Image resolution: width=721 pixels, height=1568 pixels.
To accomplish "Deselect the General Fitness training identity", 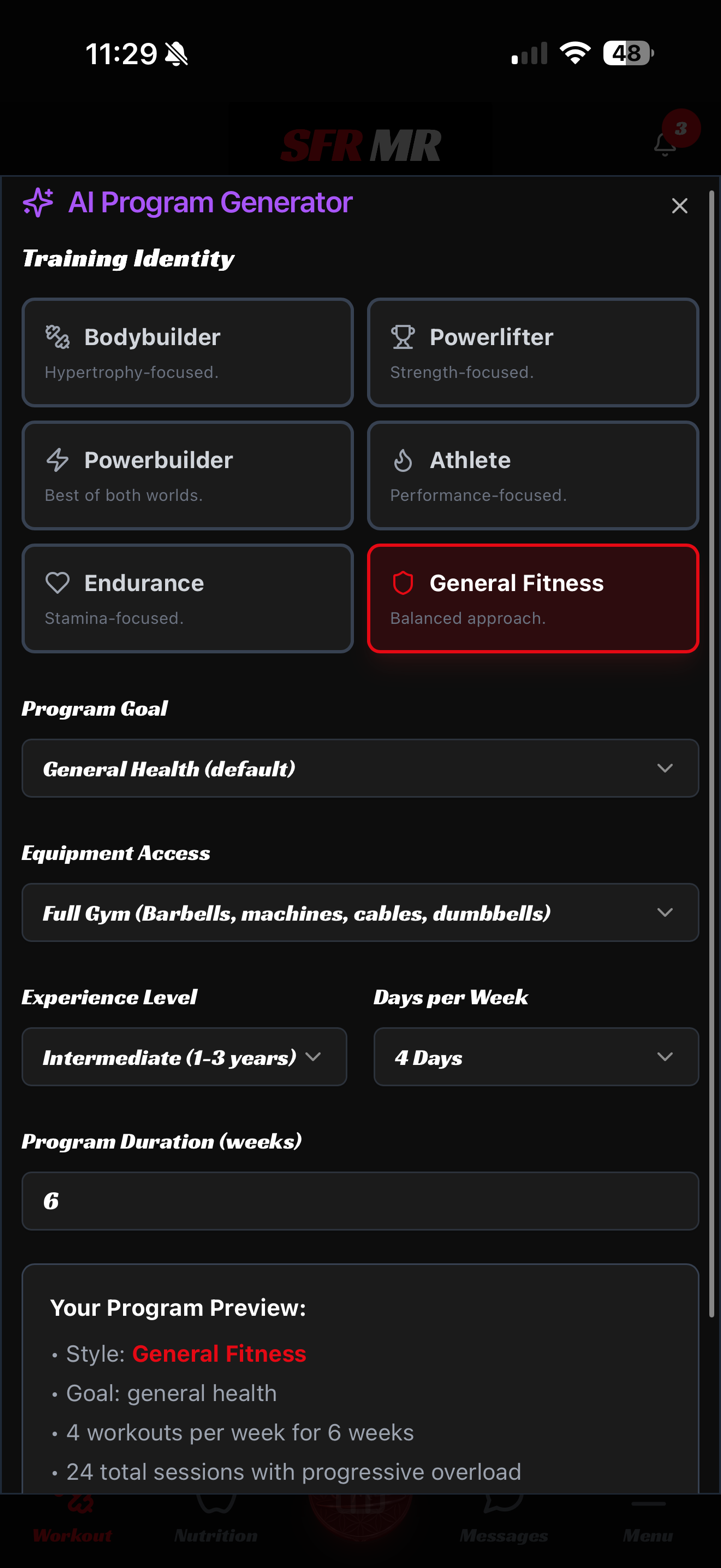I will 533,598.
